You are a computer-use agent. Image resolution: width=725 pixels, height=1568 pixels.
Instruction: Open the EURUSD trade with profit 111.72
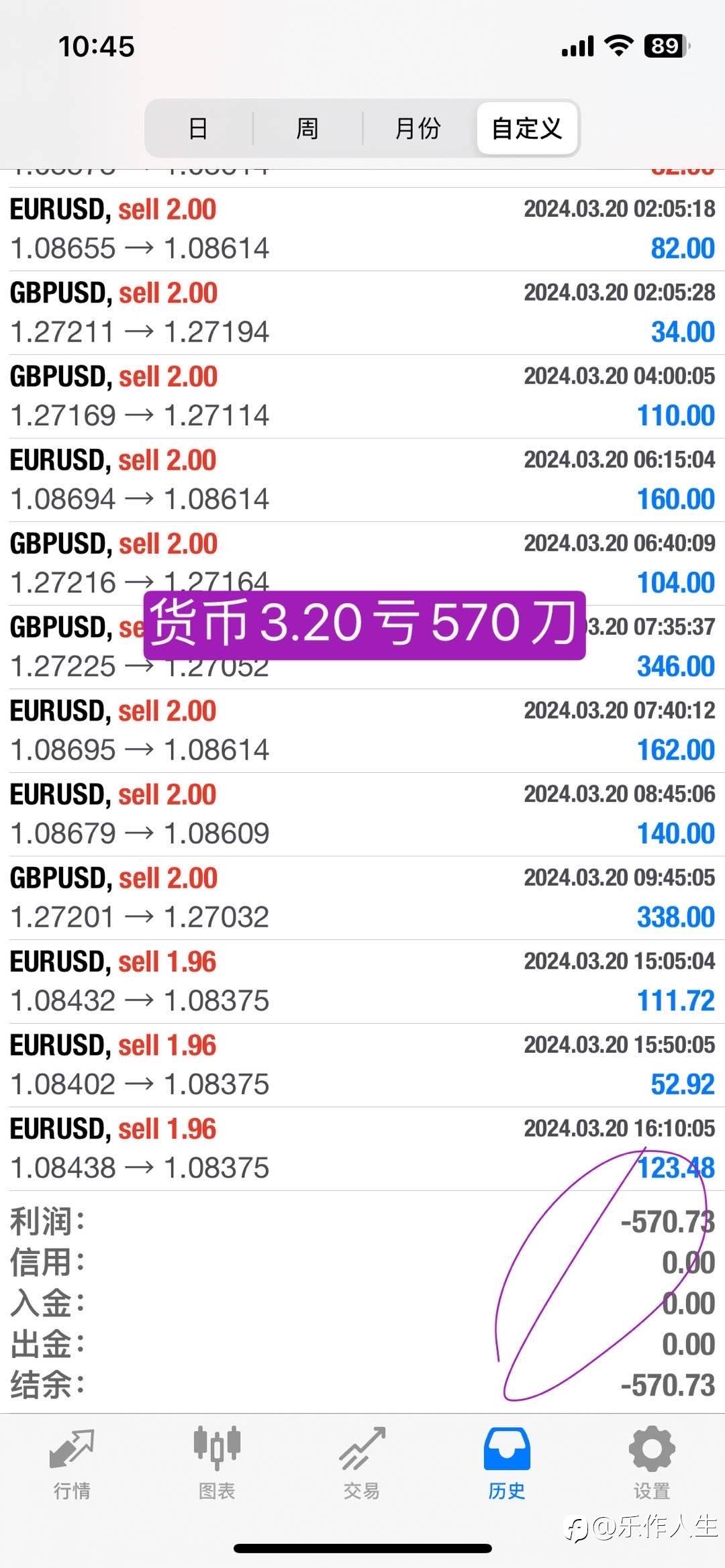(362, 982)
